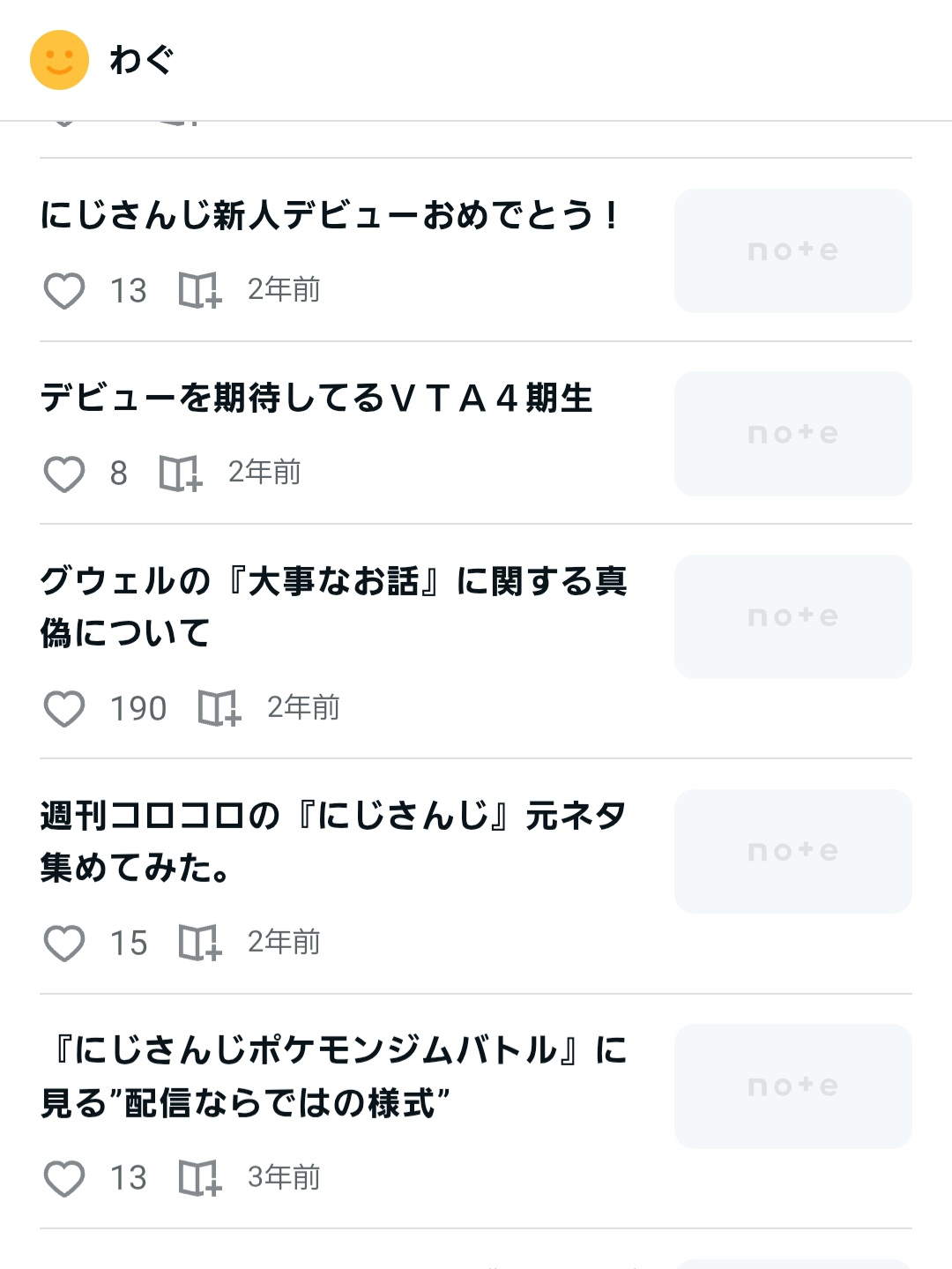
Task: Like the にじさんじ新人デビューおめでとう！ article
Action: click(64, 290)
